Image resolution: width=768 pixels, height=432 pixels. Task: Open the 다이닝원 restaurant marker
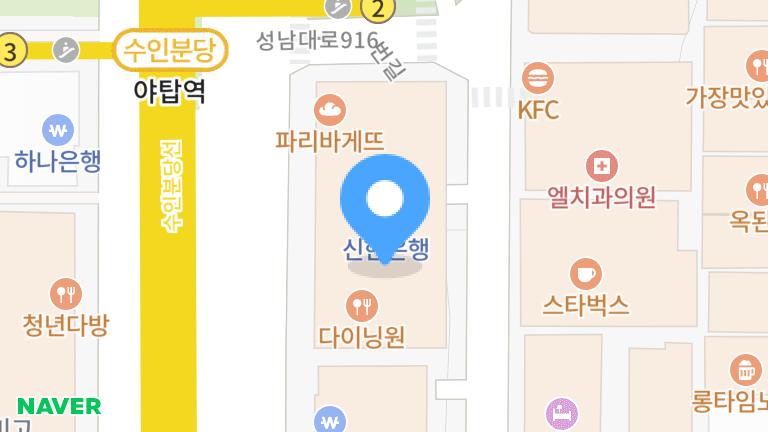(361, 304)
